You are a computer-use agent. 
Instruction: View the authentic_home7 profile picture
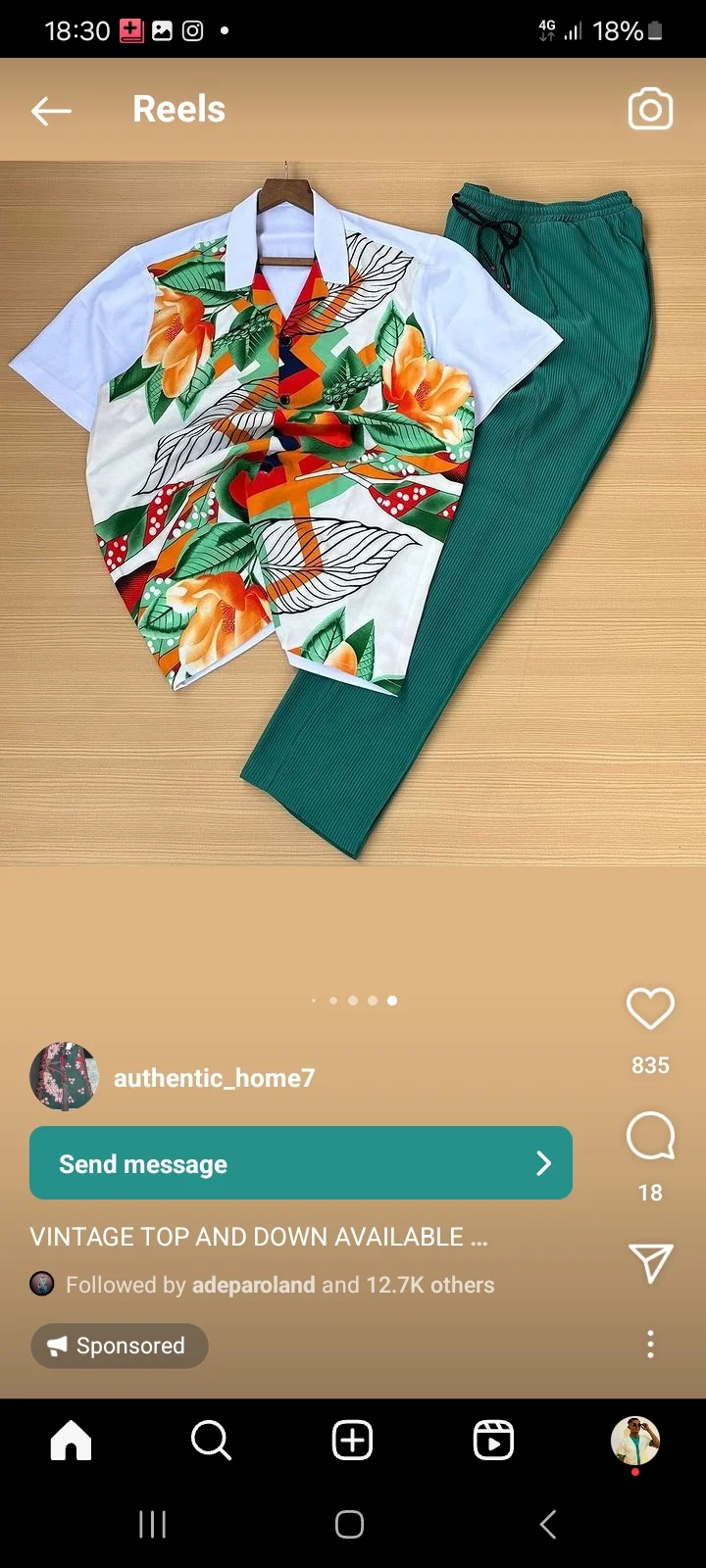coord(64,1076)
